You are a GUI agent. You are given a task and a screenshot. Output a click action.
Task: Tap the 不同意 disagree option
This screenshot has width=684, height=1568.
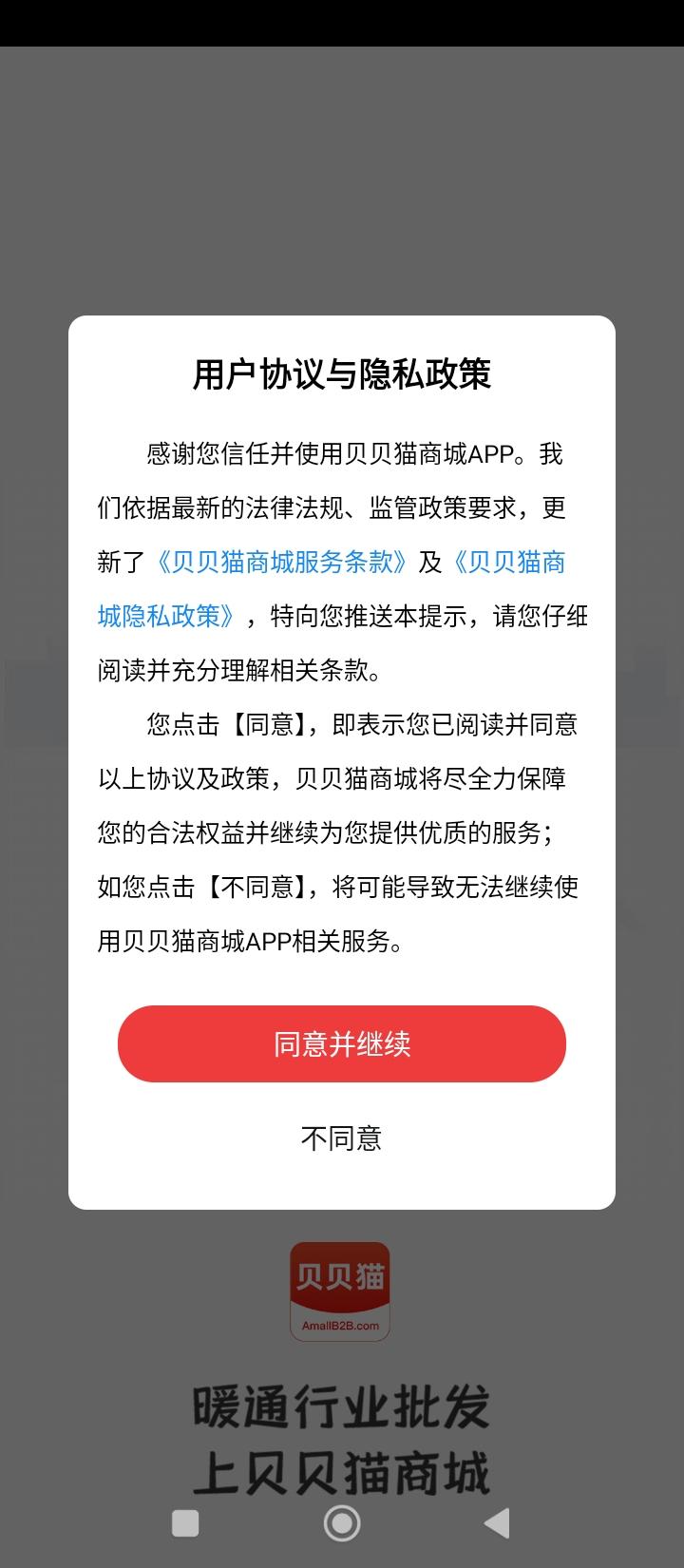(340, 1138)
